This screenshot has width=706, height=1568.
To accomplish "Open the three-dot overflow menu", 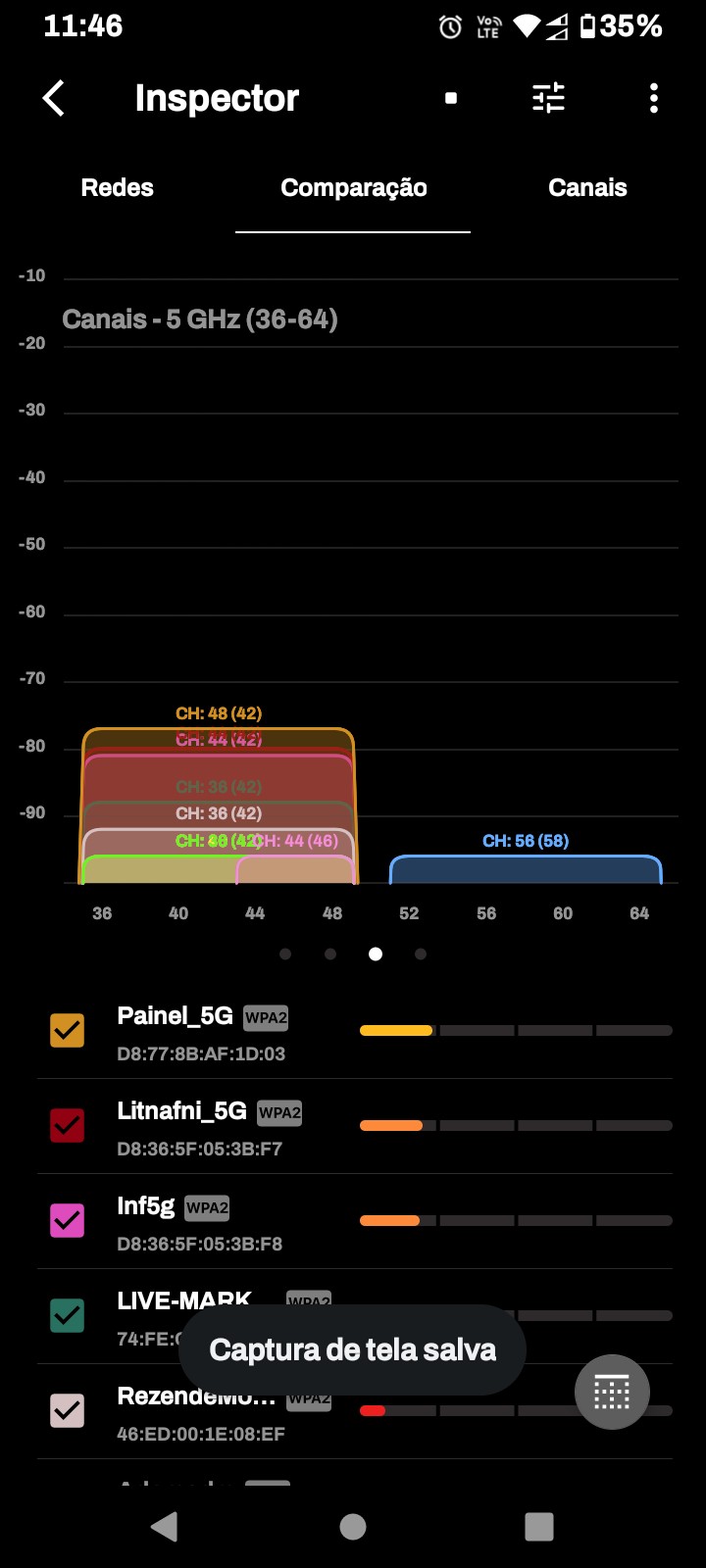I will (x=654, y=98).
